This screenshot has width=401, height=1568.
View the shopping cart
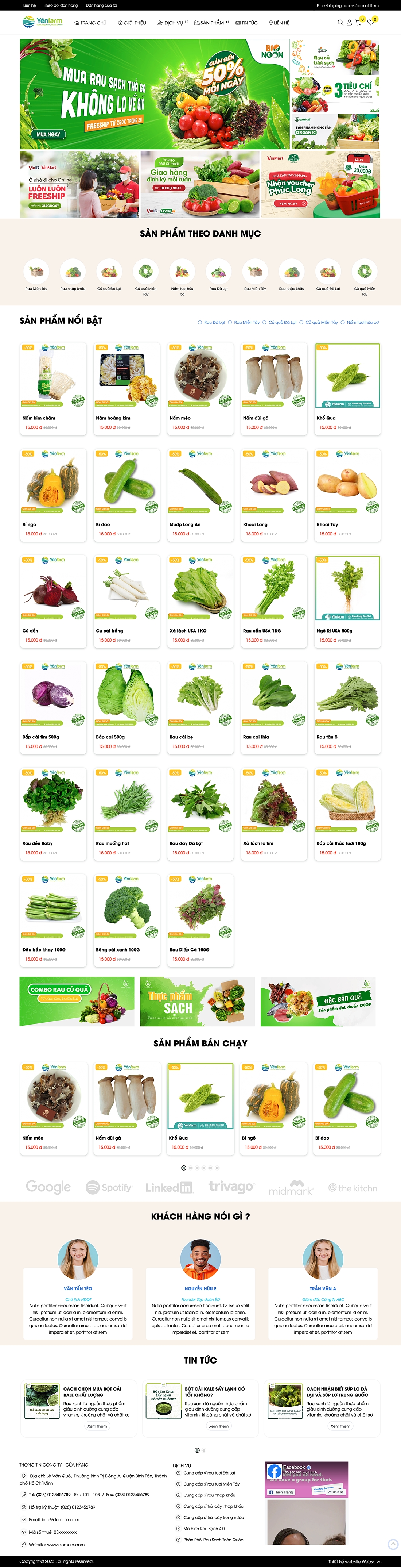pos(358,23)
